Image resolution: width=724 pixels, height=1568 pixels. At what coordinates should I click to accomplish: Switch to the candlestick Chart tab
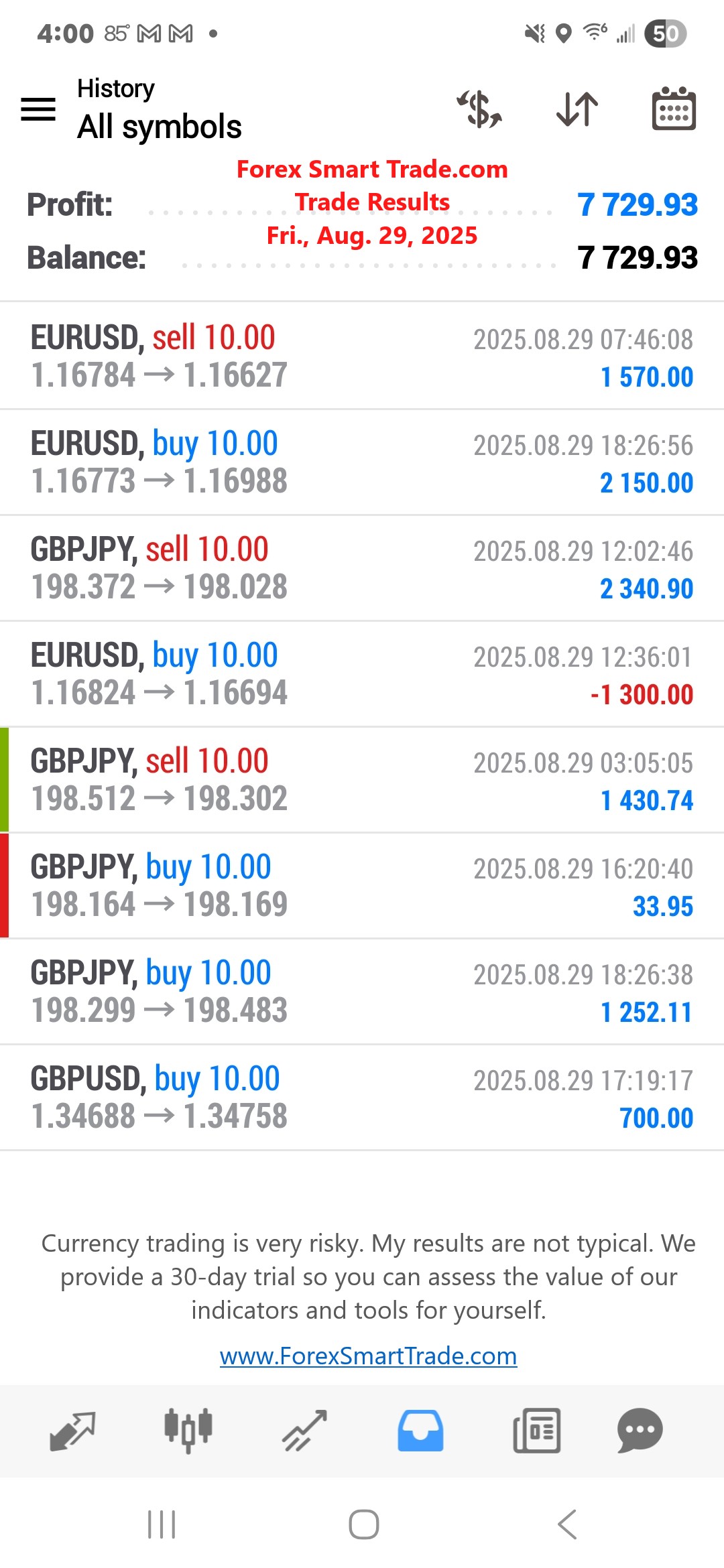coord(188,1431)
